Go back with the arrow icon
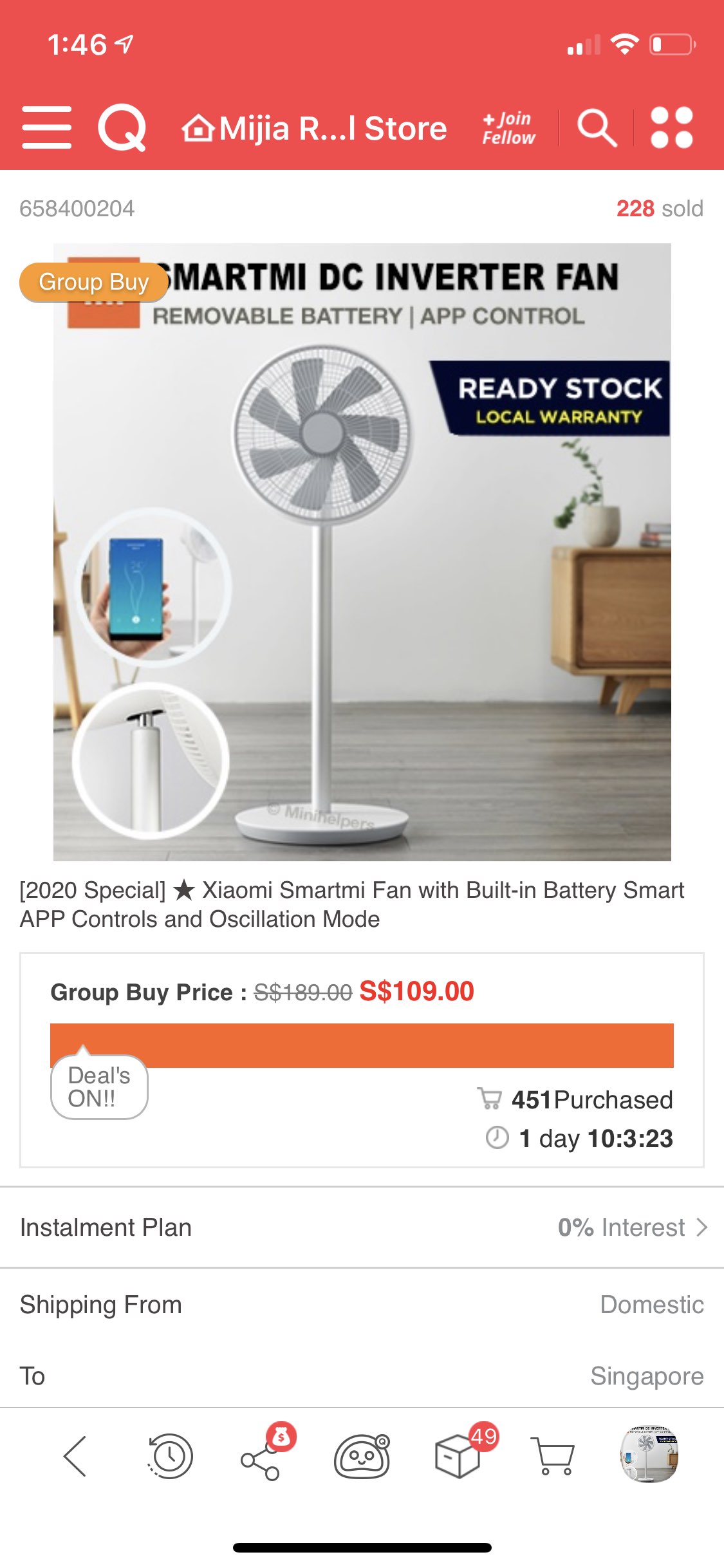 (x=75, y=1456)
